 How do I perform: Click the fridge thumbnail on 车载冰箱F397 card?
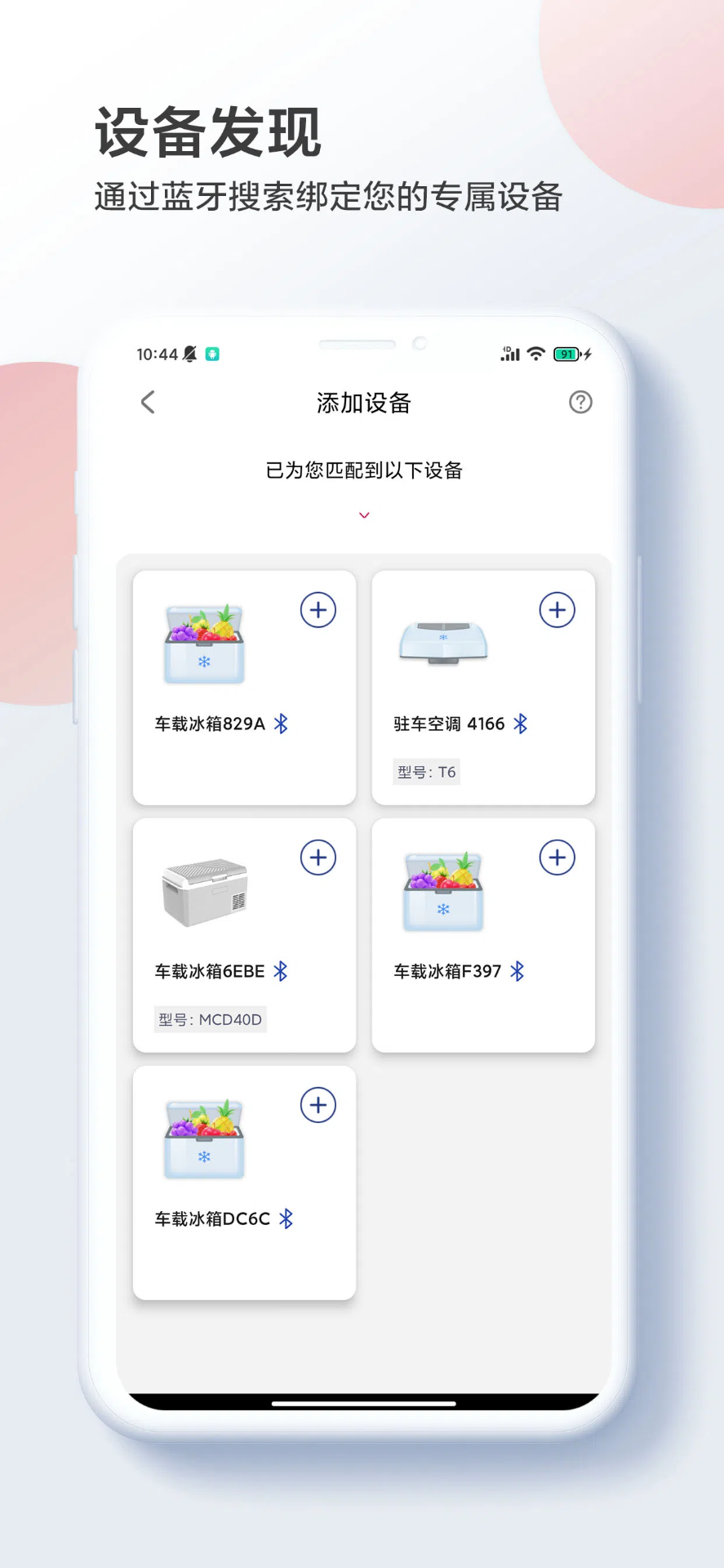[442, 889]
